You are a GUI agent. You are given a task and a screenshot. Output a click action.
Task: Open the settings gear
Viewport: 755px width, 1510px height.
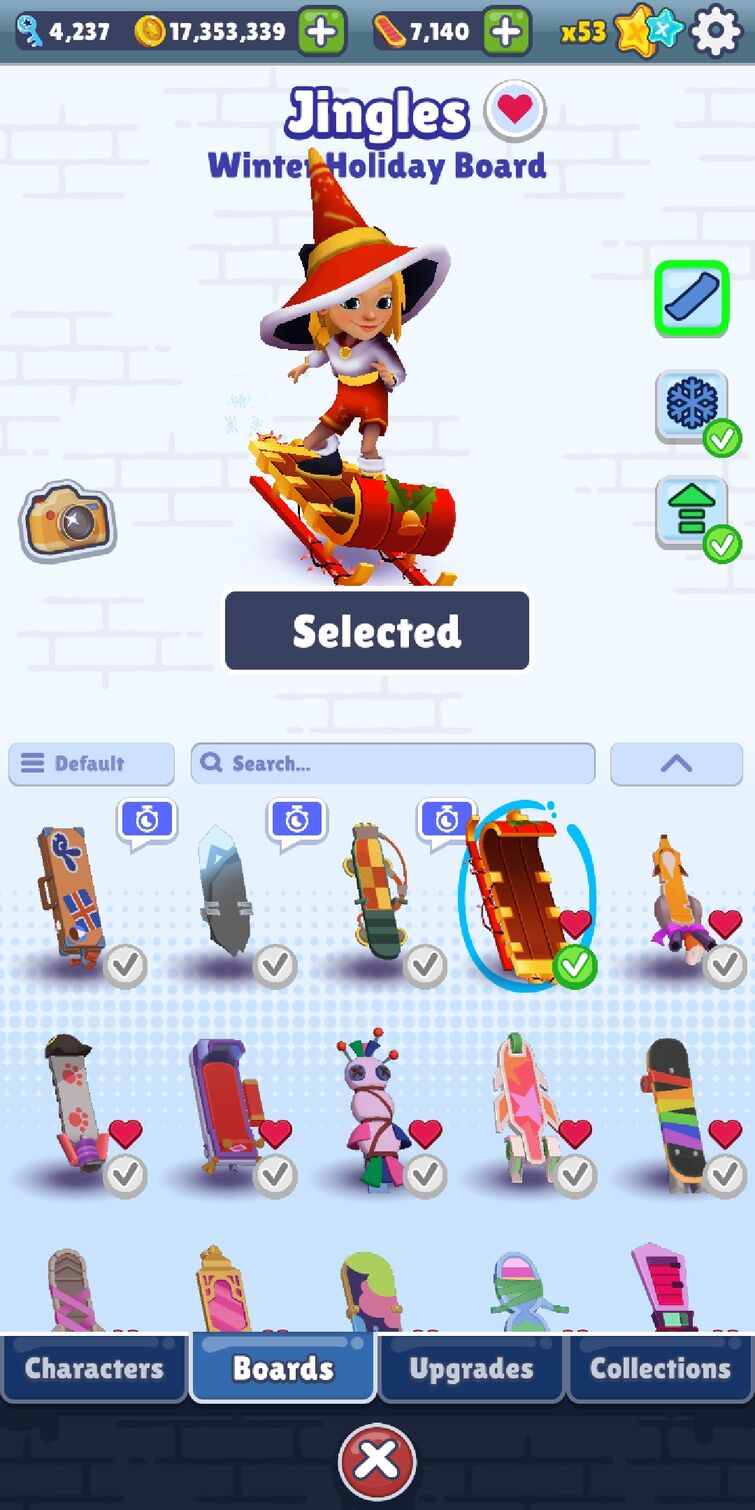[716, 32]
